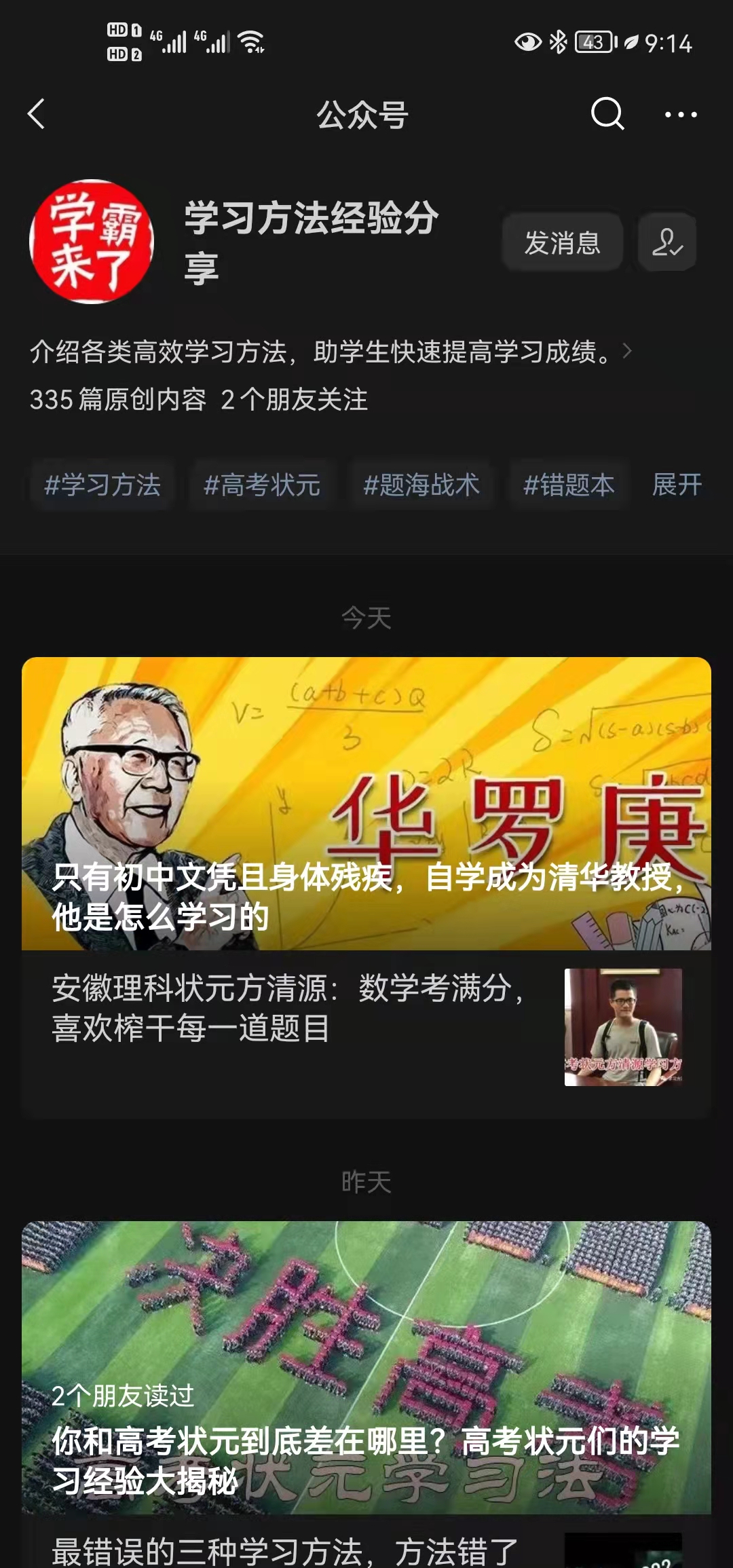Image resolution: width=733 pixels, height=1568 pixels.
Task: Select the #错题本 tag chip
Action: coord(569,485)
